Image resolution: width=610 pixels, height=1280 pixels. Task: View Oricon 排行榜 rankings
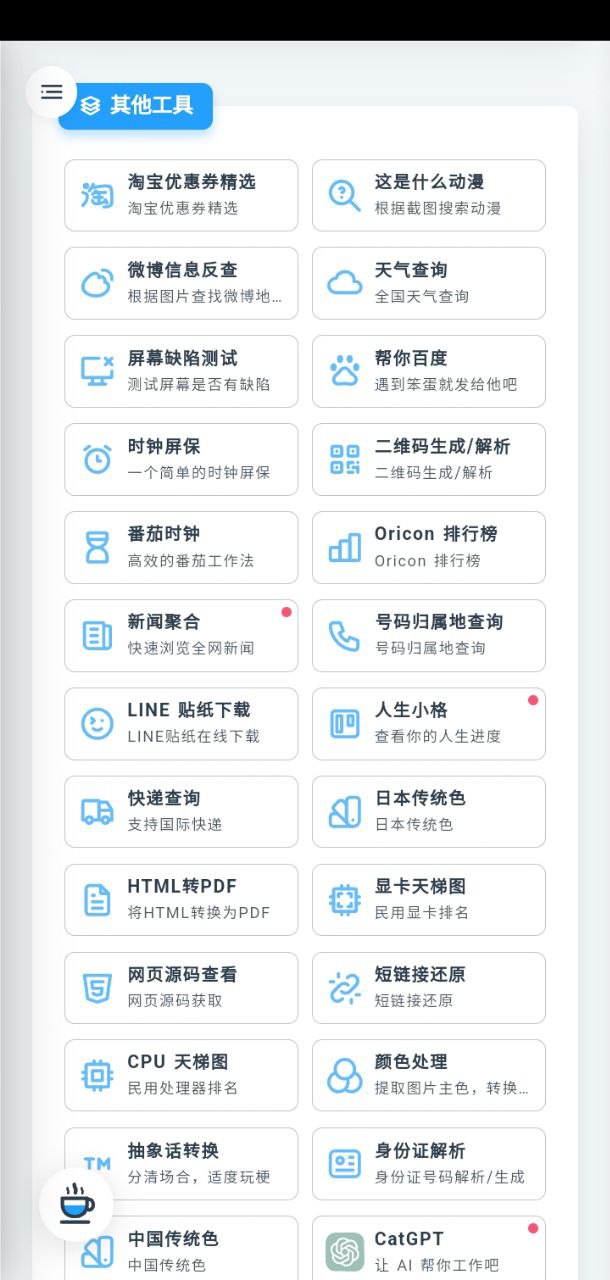coord(429,547)
